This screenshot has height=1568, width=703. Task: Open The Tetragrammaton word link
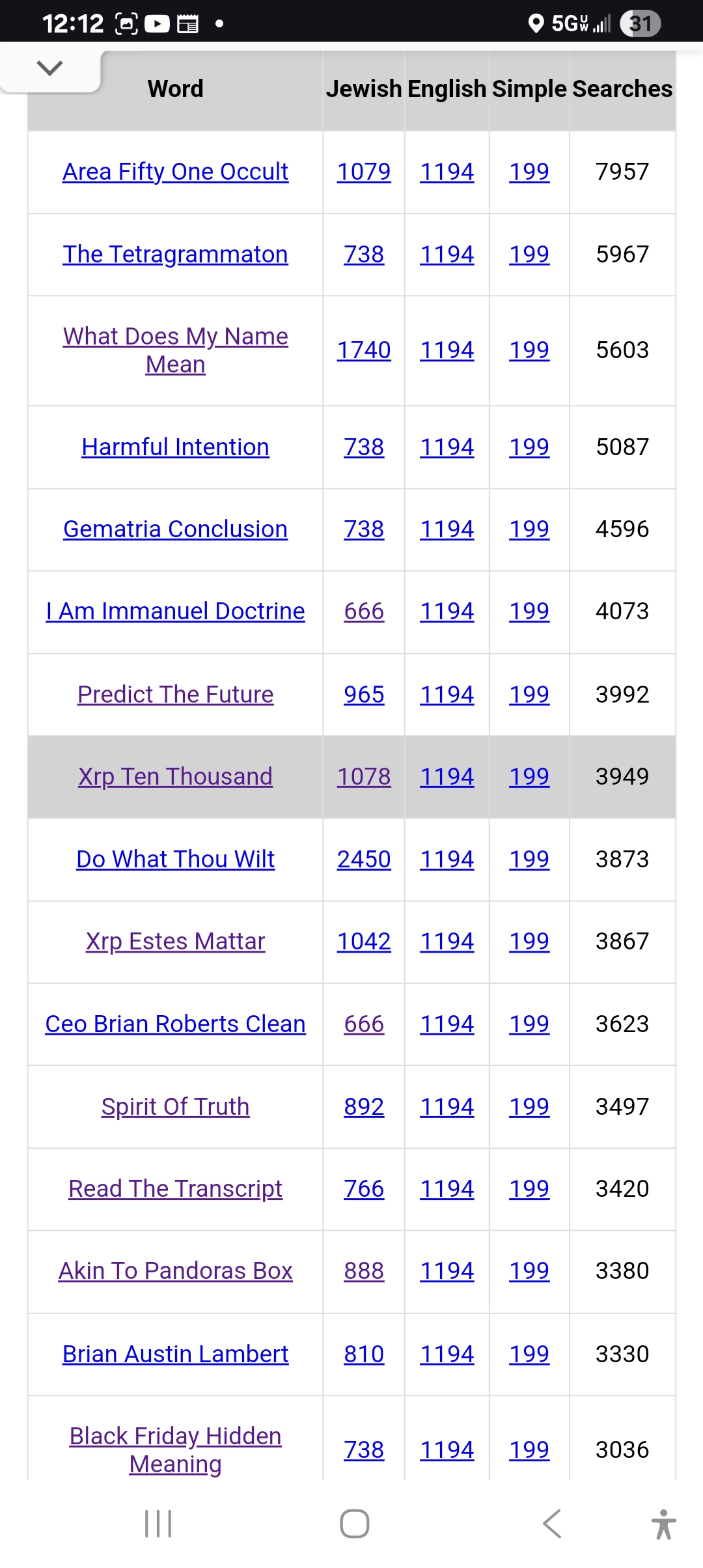pos(175,254)
